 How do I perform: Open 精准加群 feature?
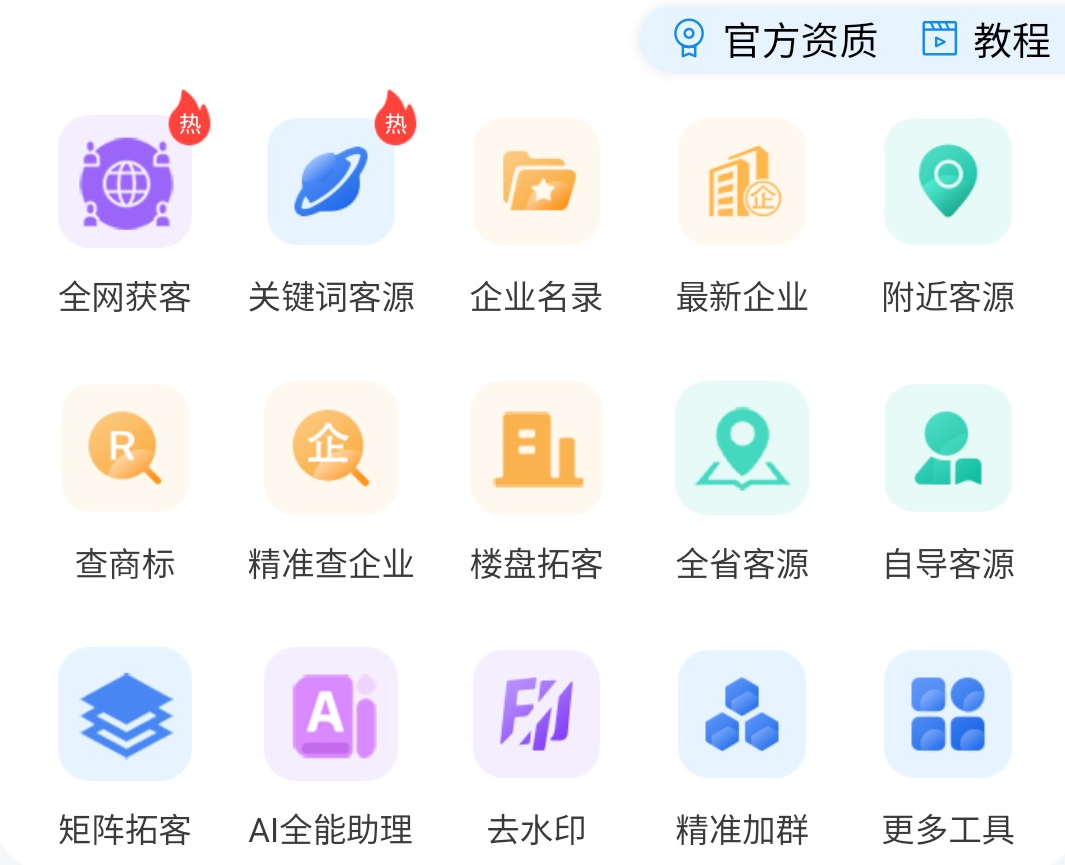pos(742,714)
